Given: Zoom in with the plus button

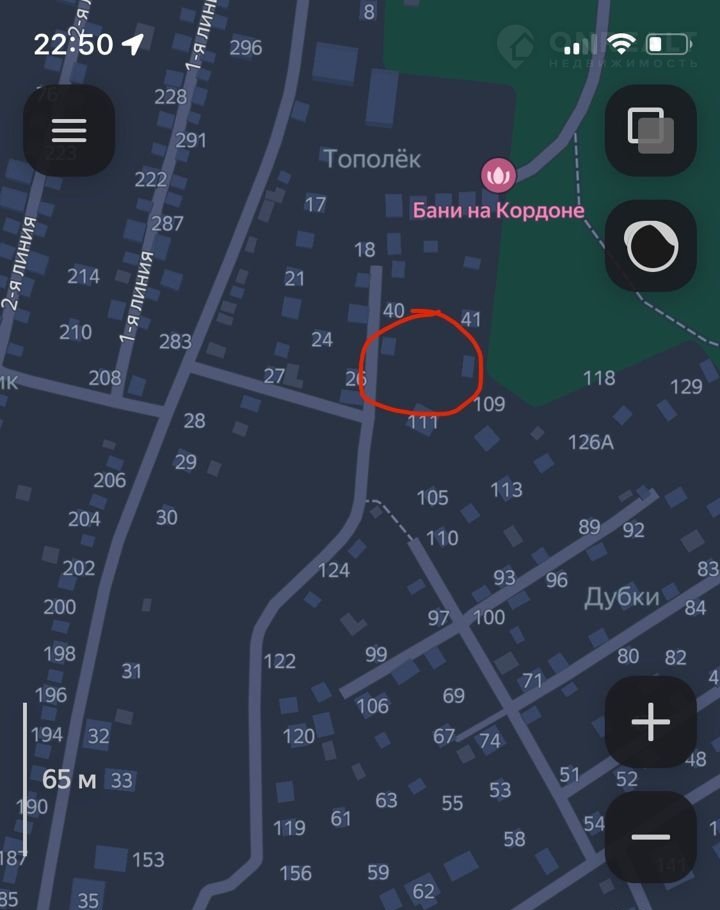Looking at the screenshot, I should tap(651, 722).
